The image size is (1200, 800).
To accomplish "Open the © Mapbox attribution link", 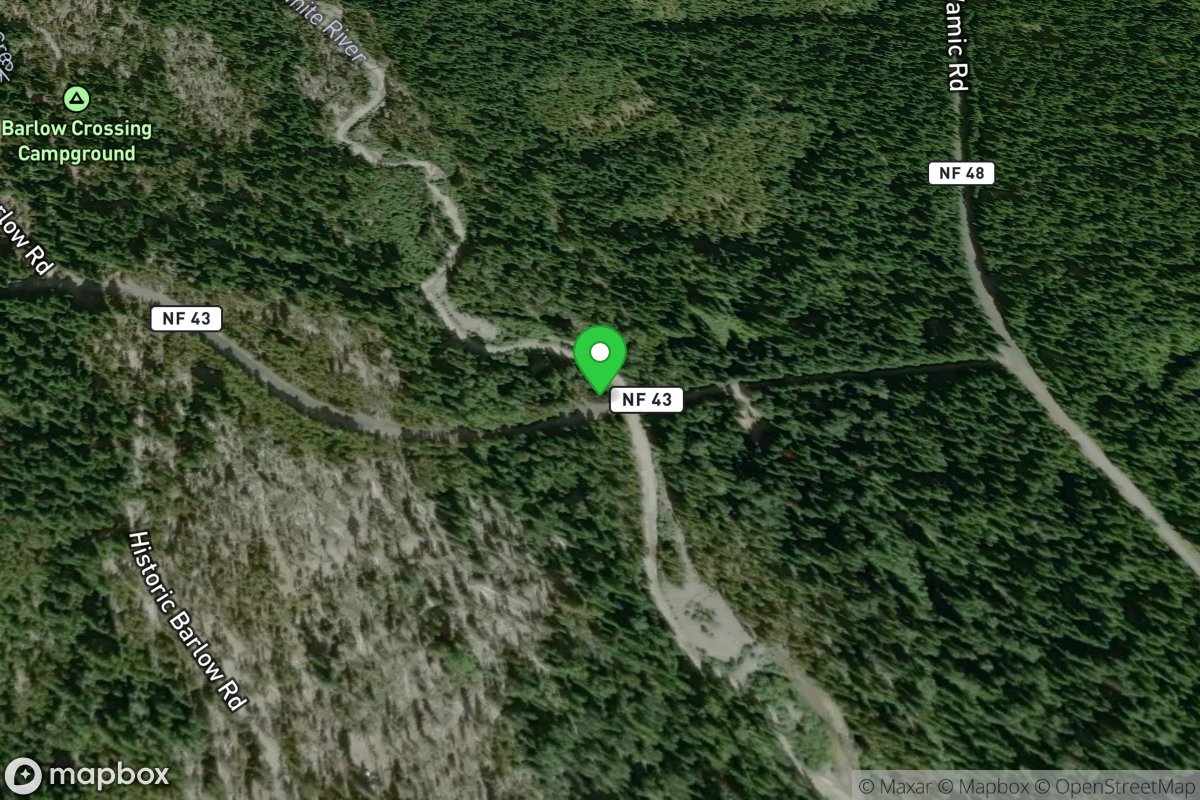I will tap(993, 786).
